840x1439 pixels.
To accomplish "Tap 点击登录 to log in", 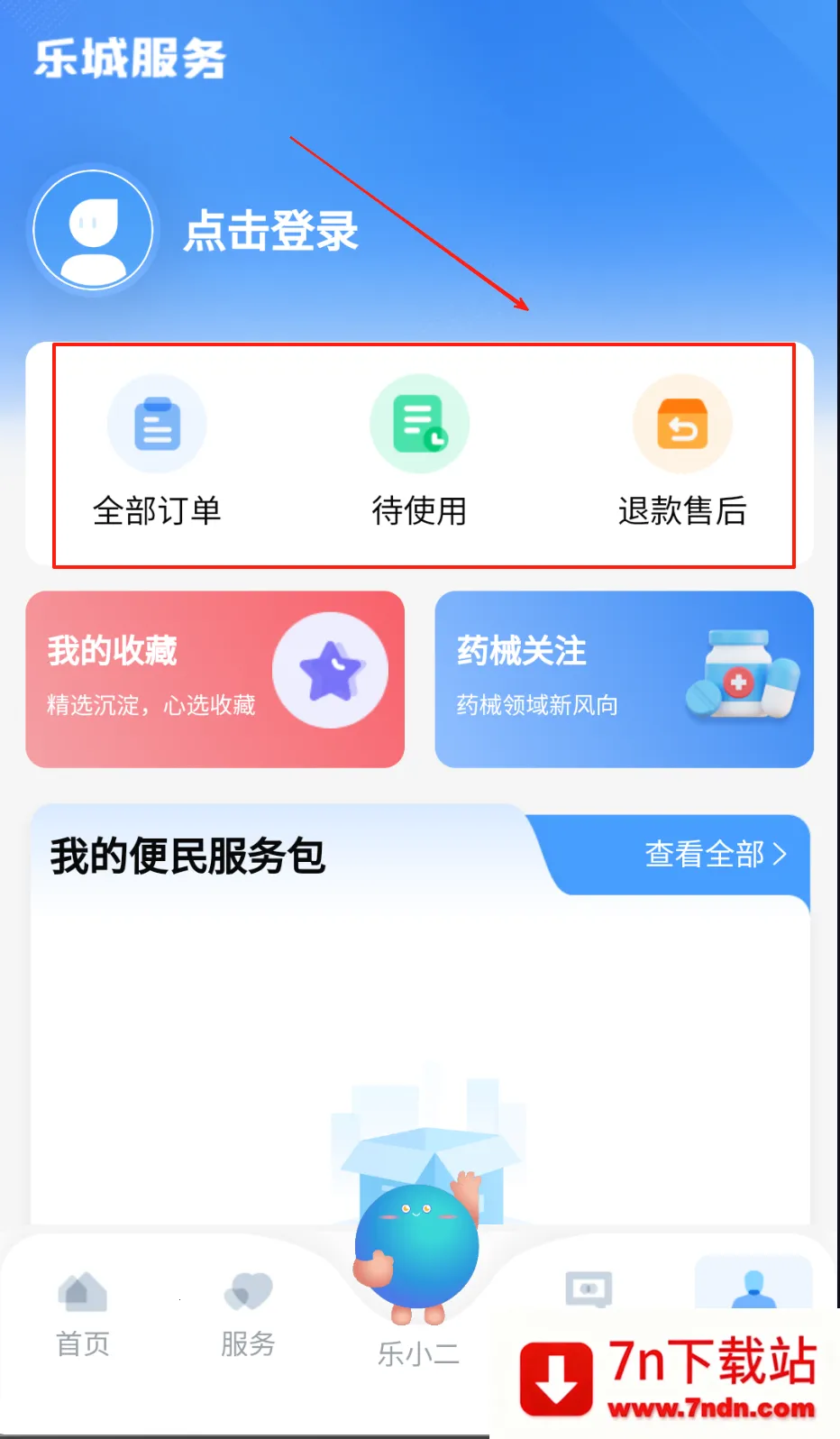I will click(x=270, y=231).
